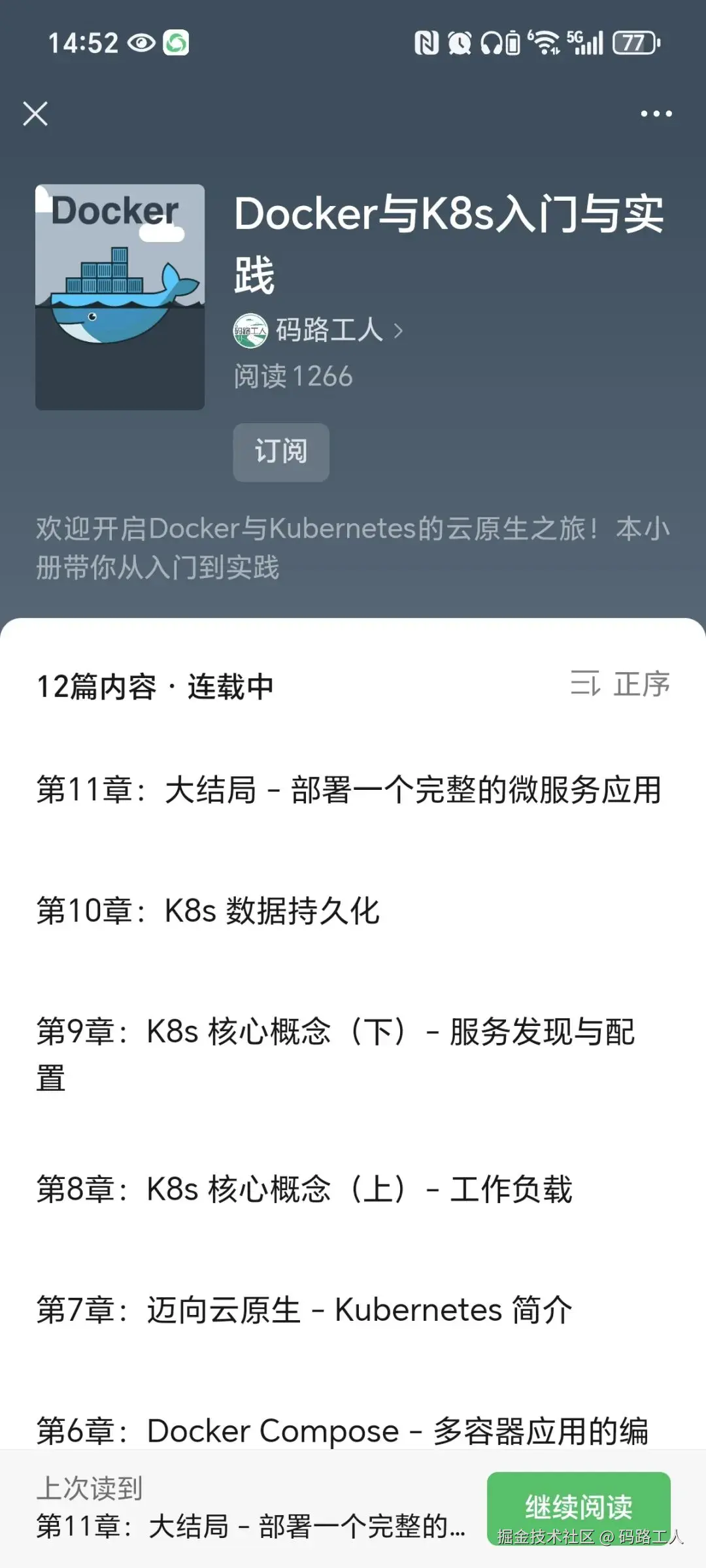
Task: Toggle the 正序 sort order
Action: [620, 685]
